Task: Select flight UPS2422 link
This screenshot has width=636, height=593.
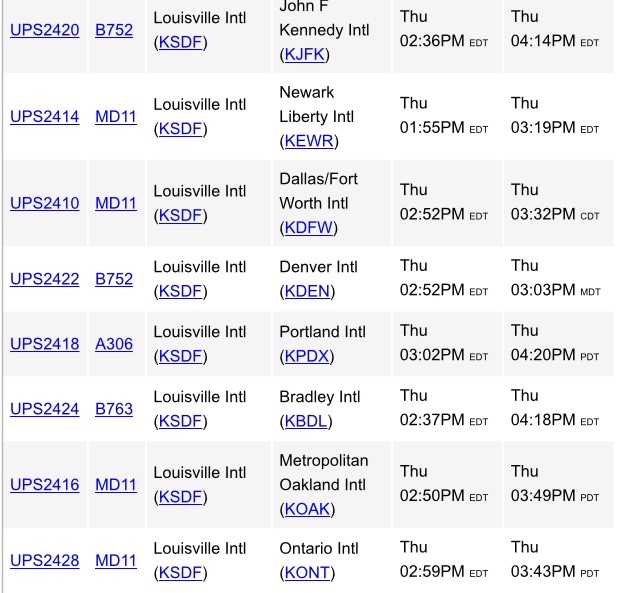Action: [45, 279]
